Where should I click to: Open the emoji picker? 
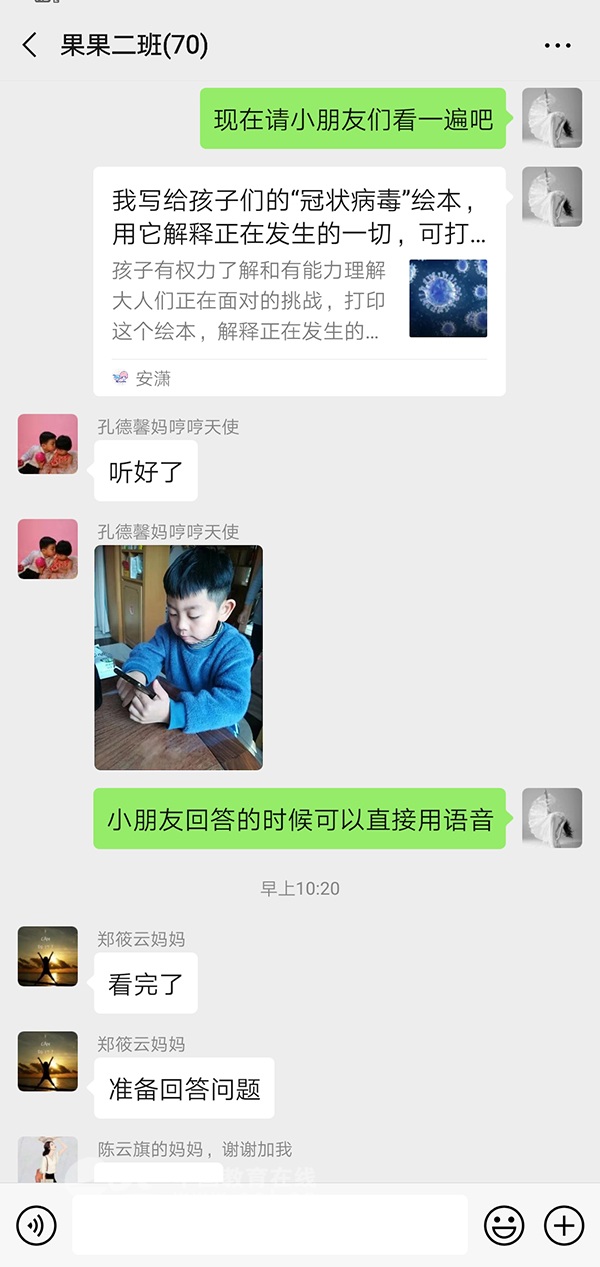point(504,1224)
